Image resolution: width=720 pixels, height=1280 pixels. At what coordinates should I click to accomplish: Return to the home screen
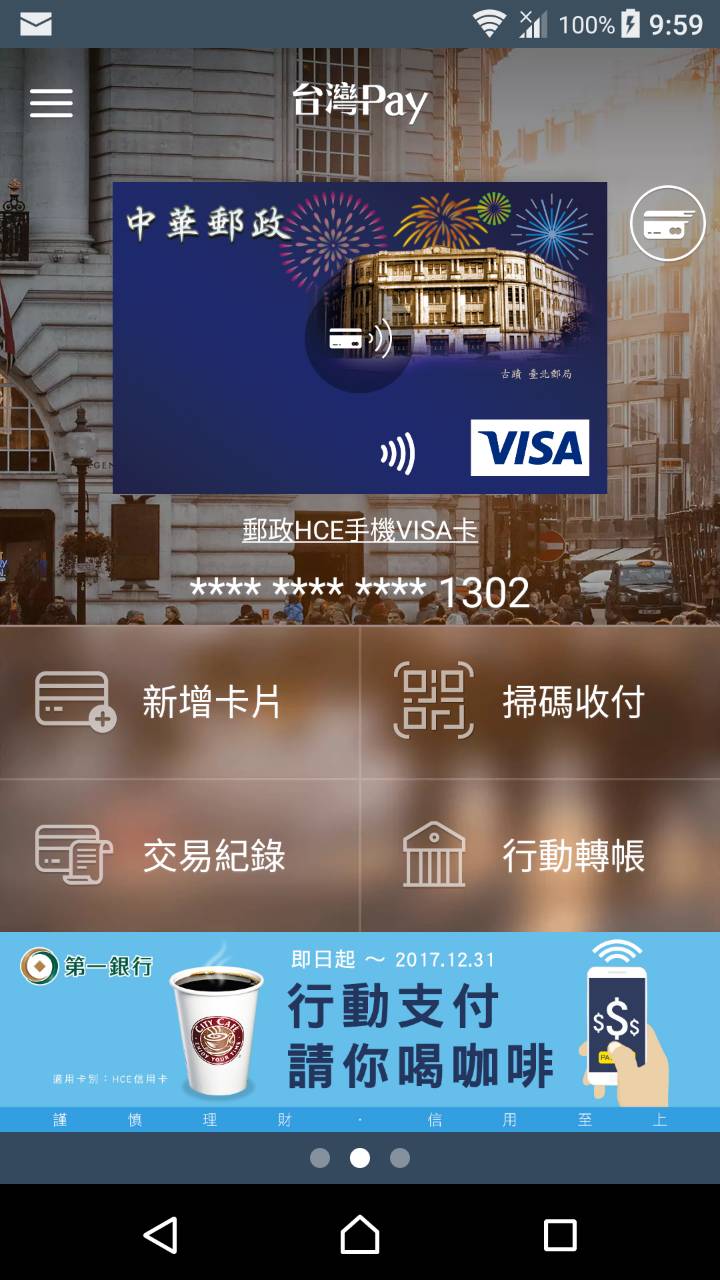(360, 1235)
